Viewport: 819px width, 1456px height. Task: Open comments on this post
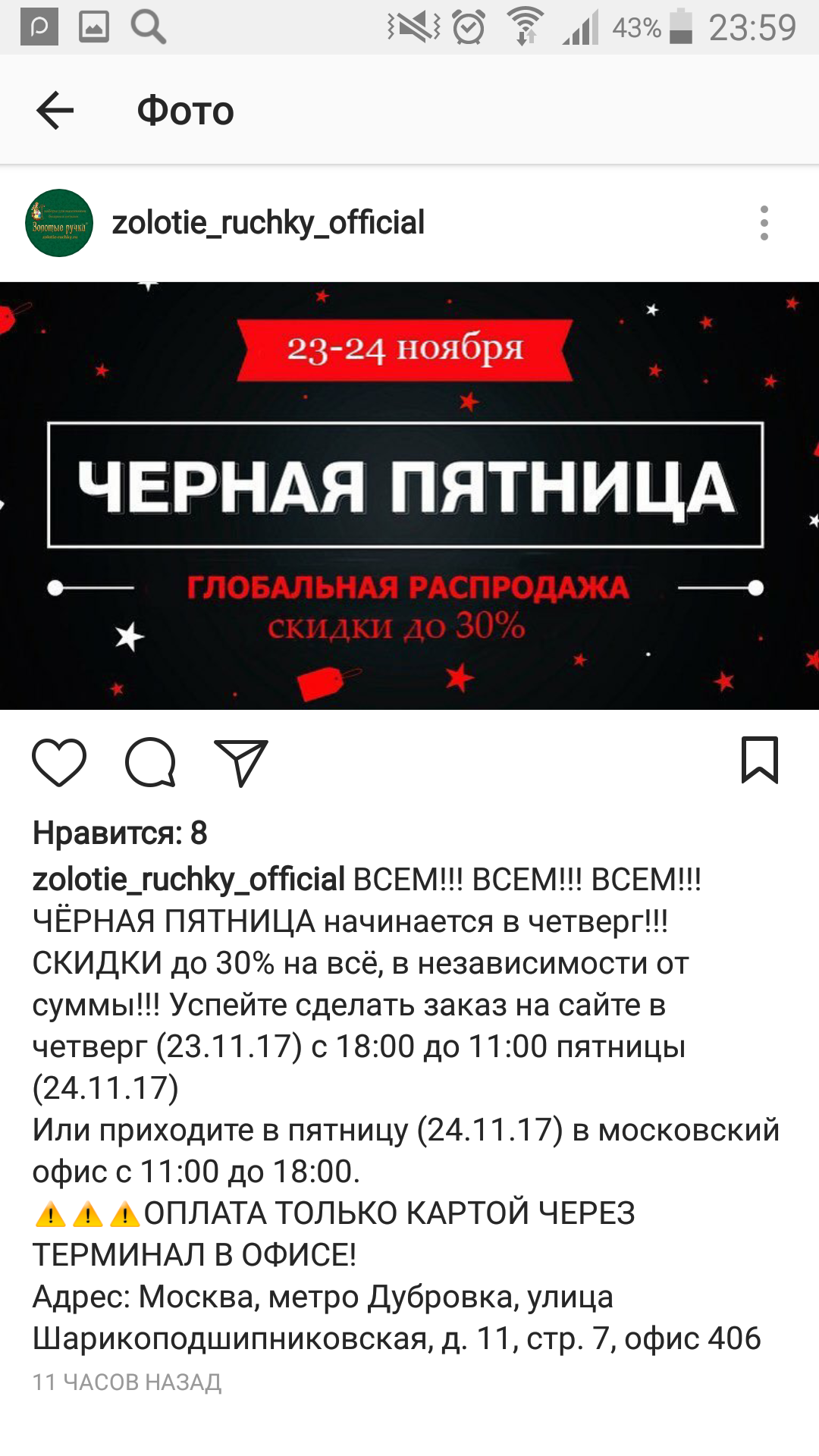click(150, 761)
